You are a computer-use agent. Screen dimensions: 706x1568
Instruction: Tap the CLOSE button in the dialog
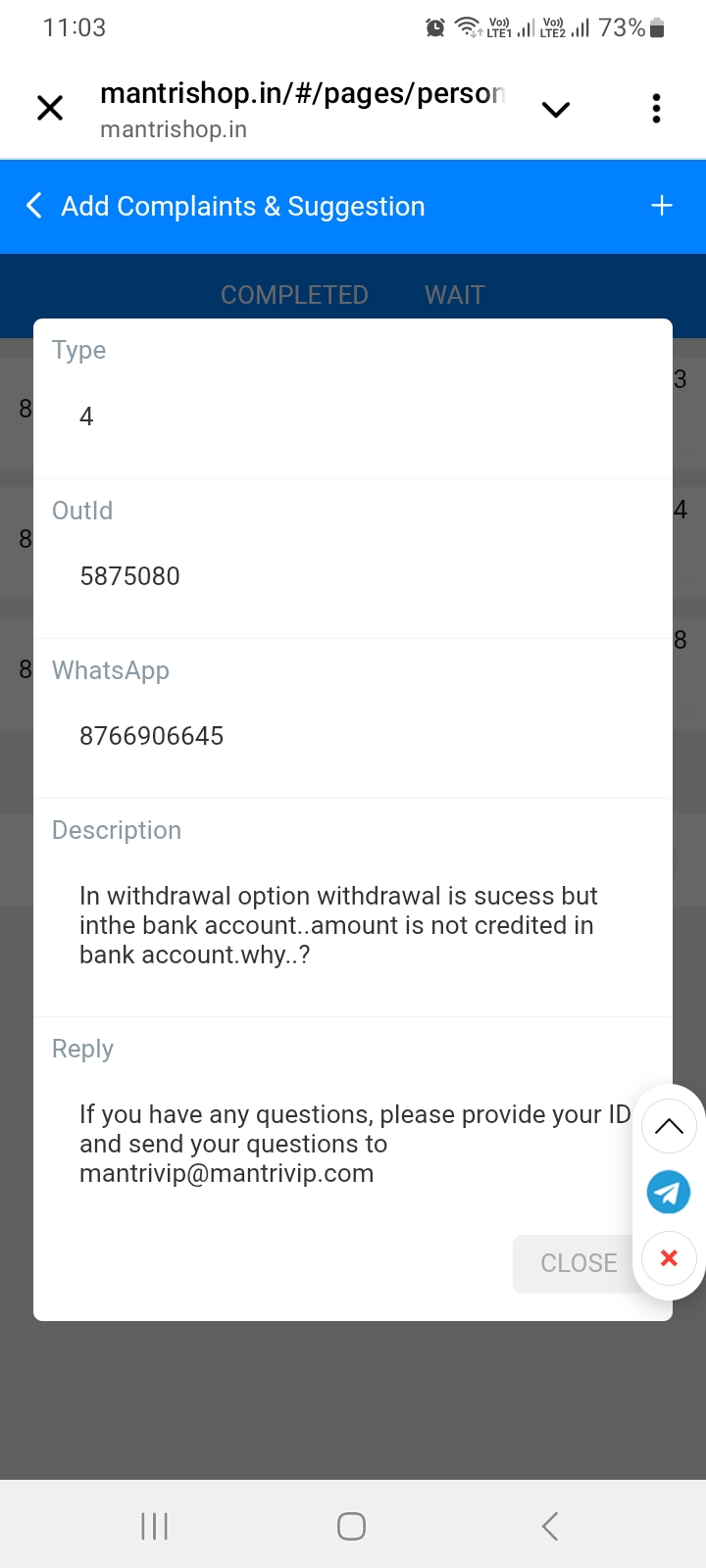point(579,1263)
